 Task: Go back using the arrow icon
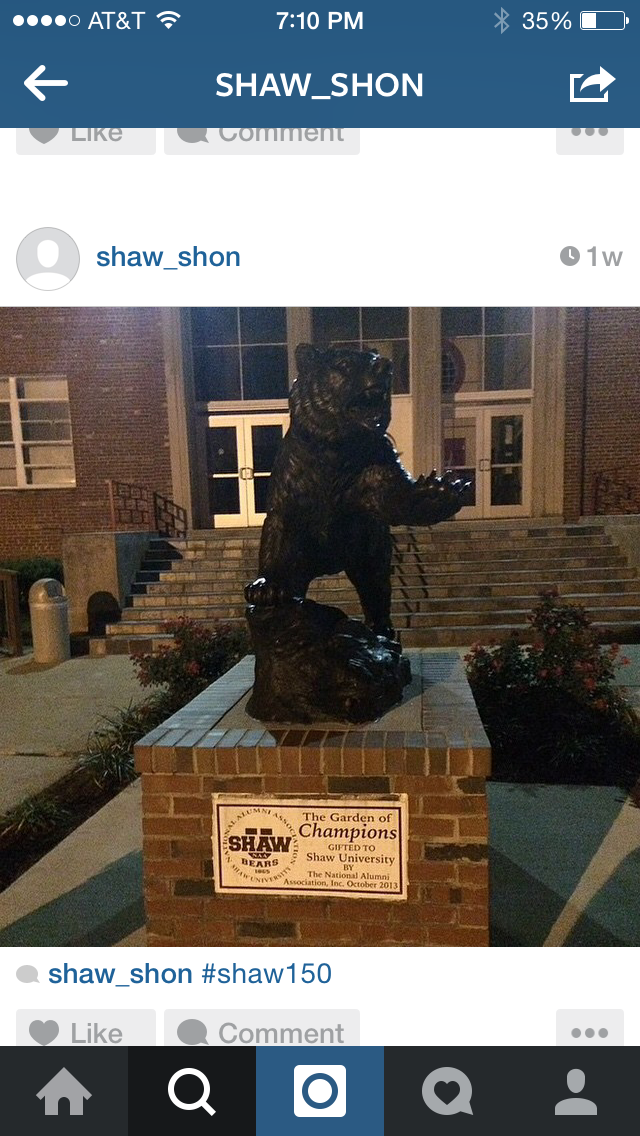(46, 85)
